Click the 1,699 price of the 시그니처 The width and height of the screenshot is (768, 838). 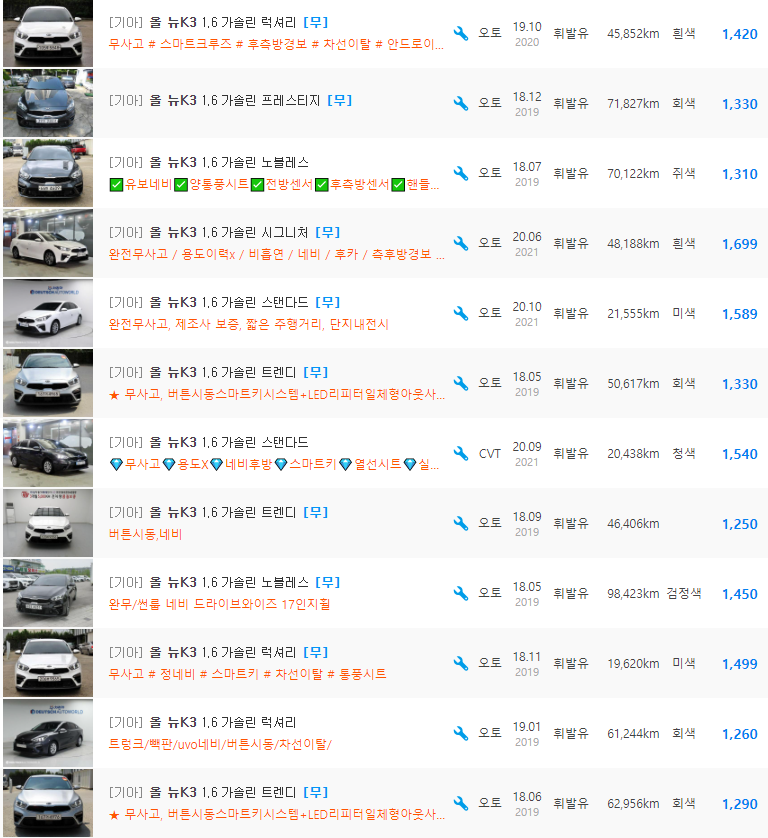(742, 242)
